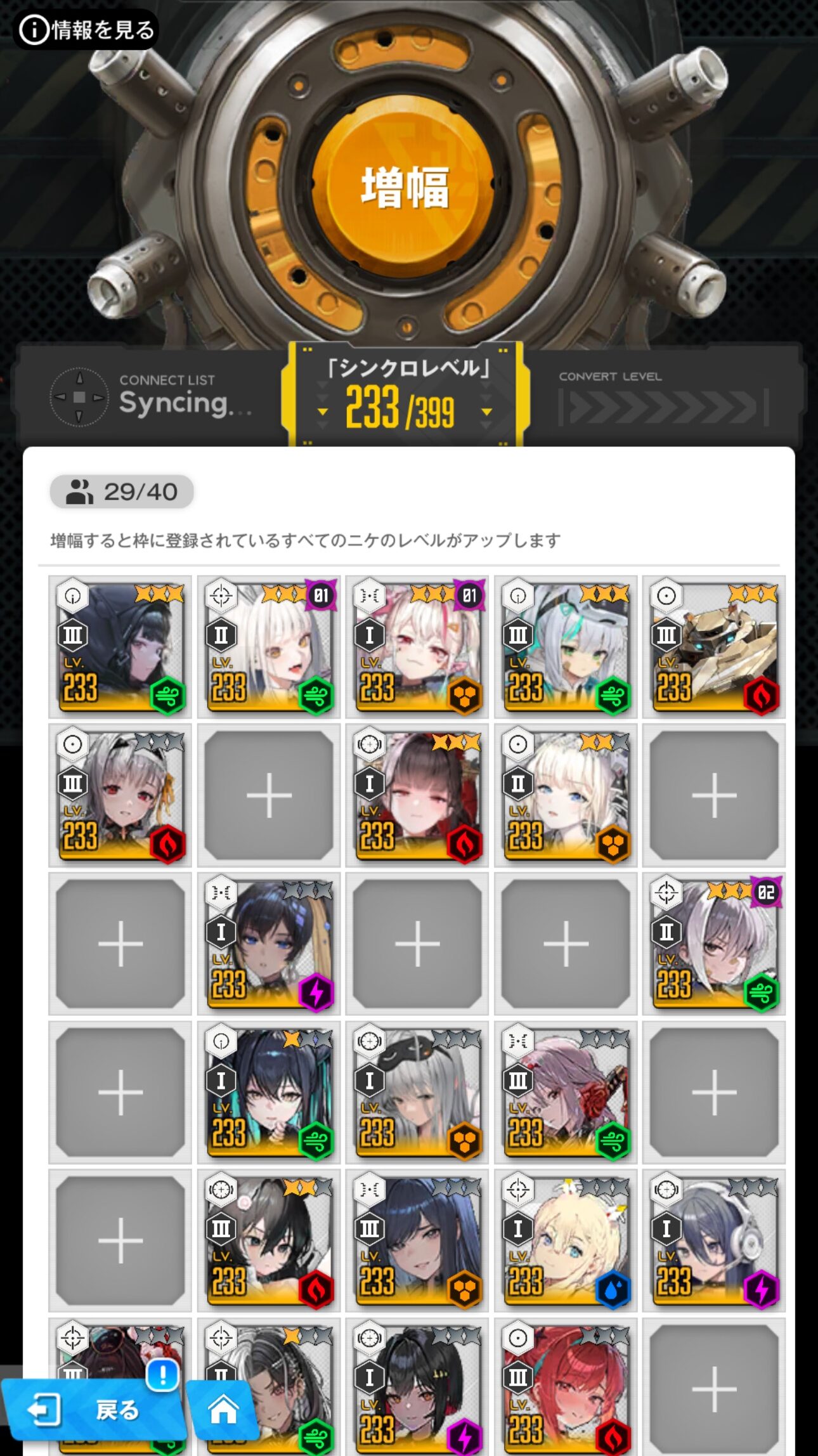Open the 情報を見る info button
The height and width of the screenshot is (1456, 818).
86,30
